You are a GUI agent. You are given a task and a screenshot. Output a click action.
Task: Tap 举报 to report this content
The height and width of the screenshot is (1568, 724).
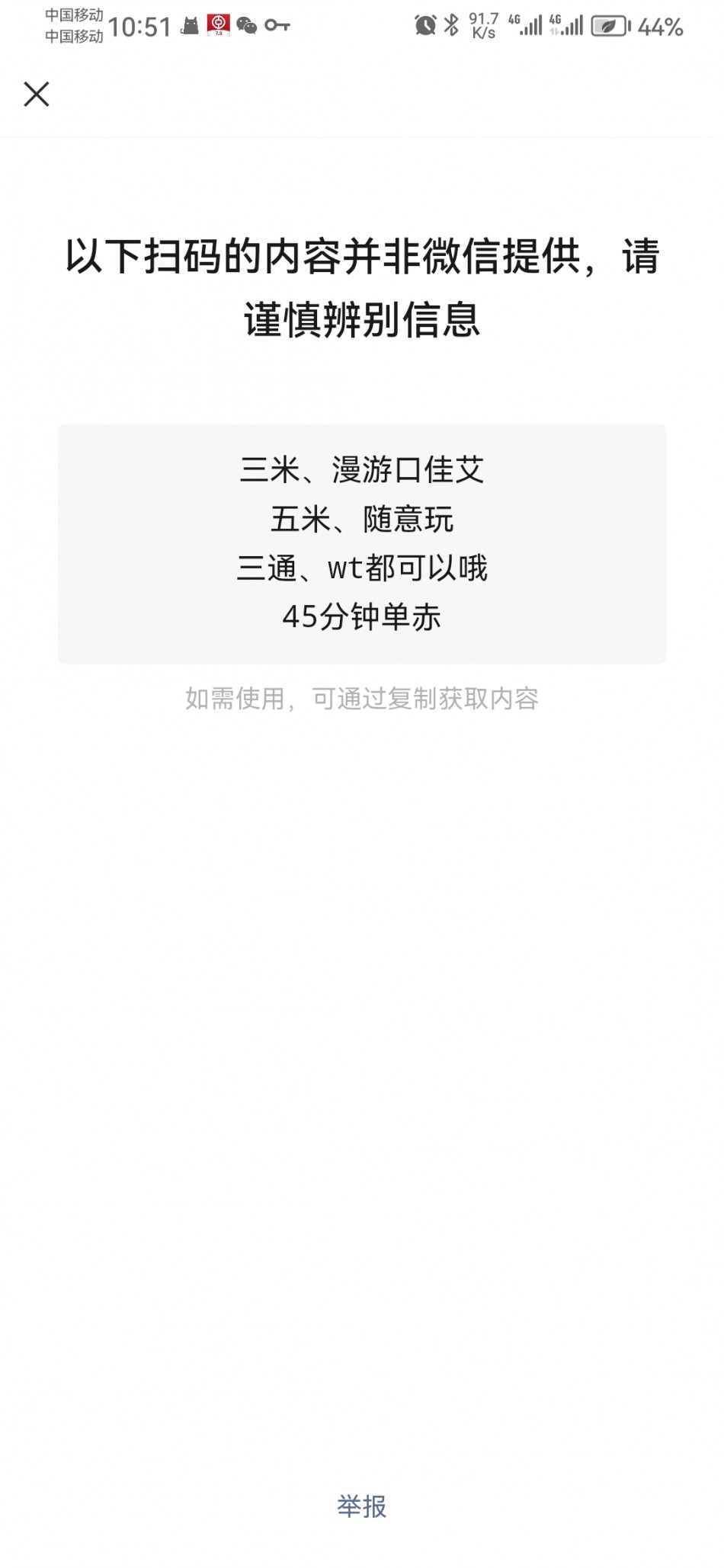tap(362, 1506)
